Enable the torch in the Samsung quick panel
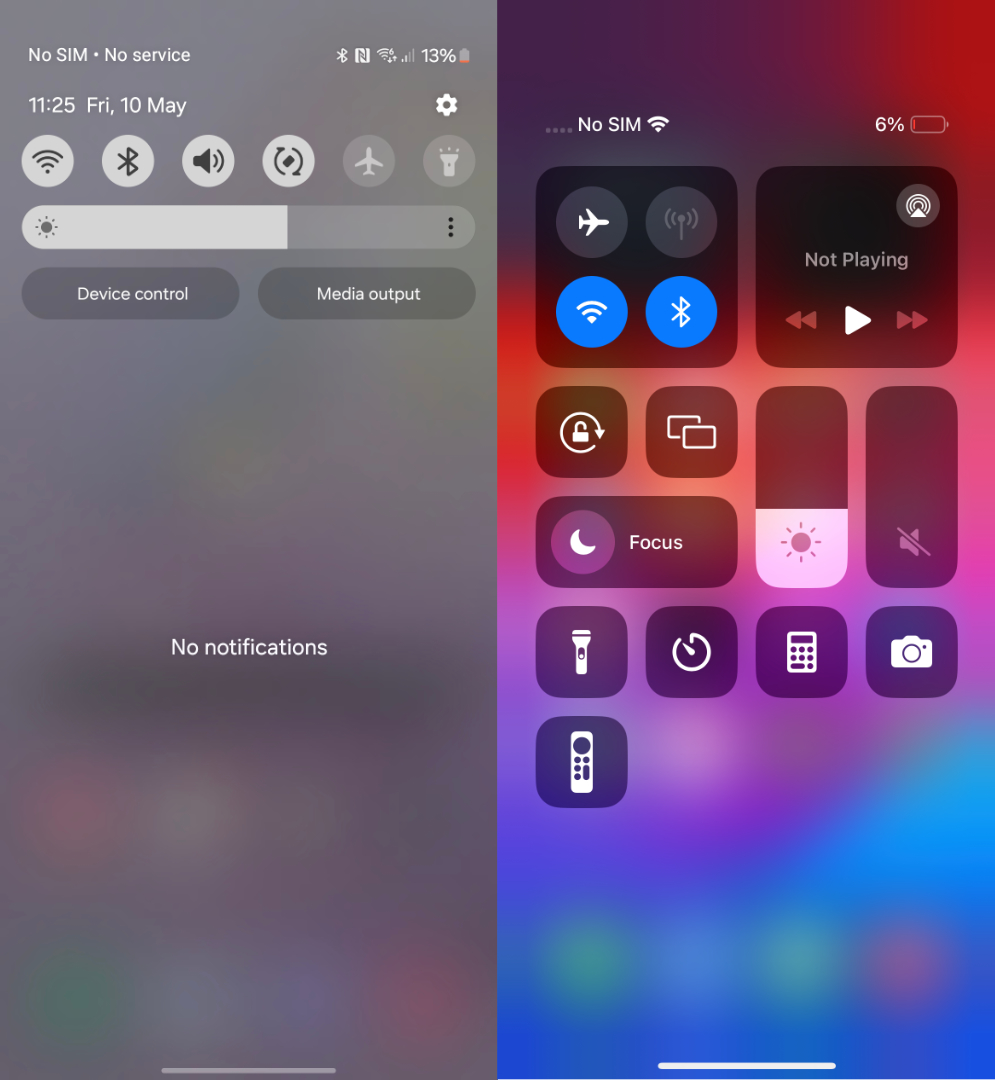995x1080 pixels. (449, 161)
